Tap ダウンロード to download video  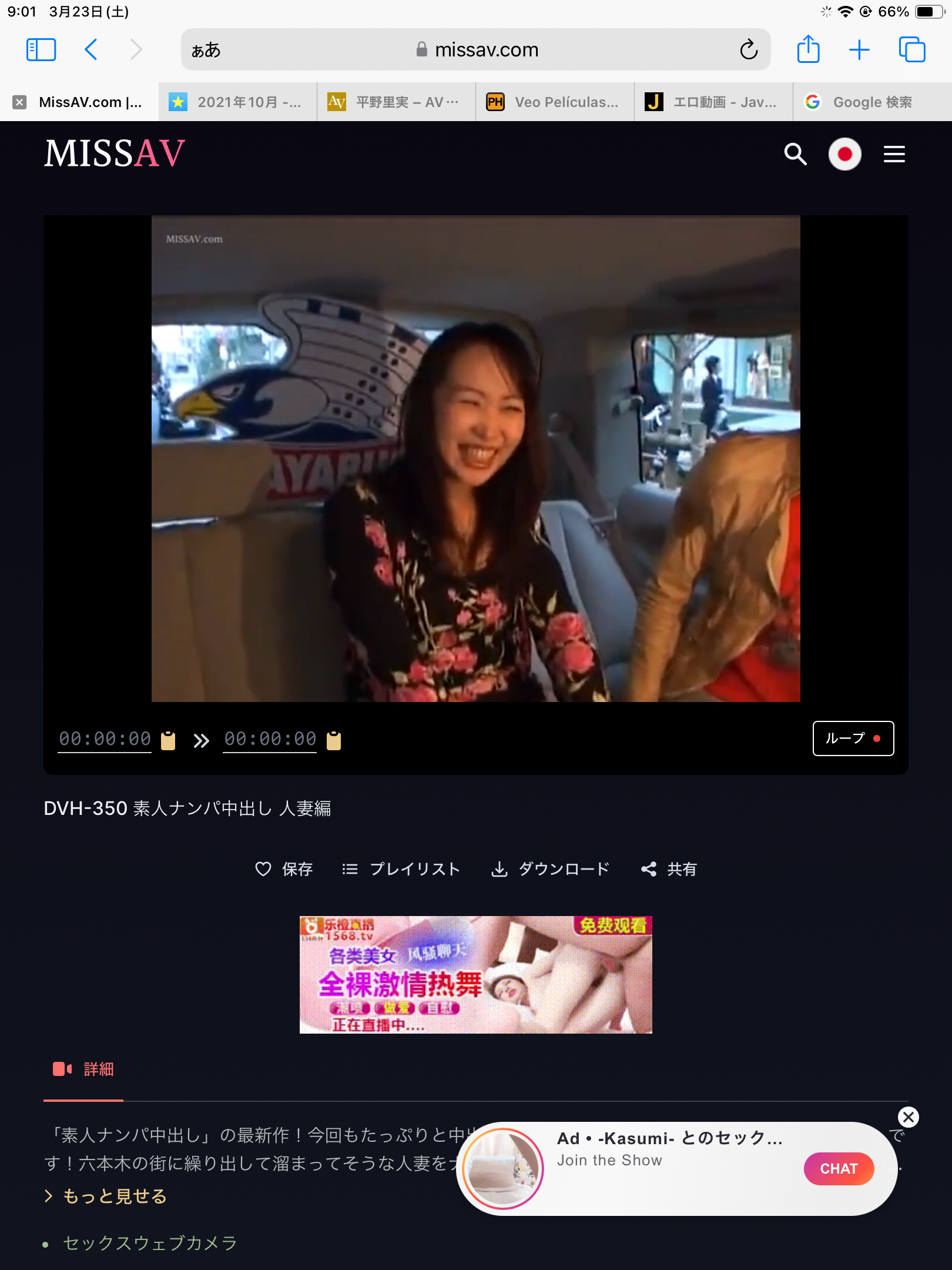pos(551,869)
